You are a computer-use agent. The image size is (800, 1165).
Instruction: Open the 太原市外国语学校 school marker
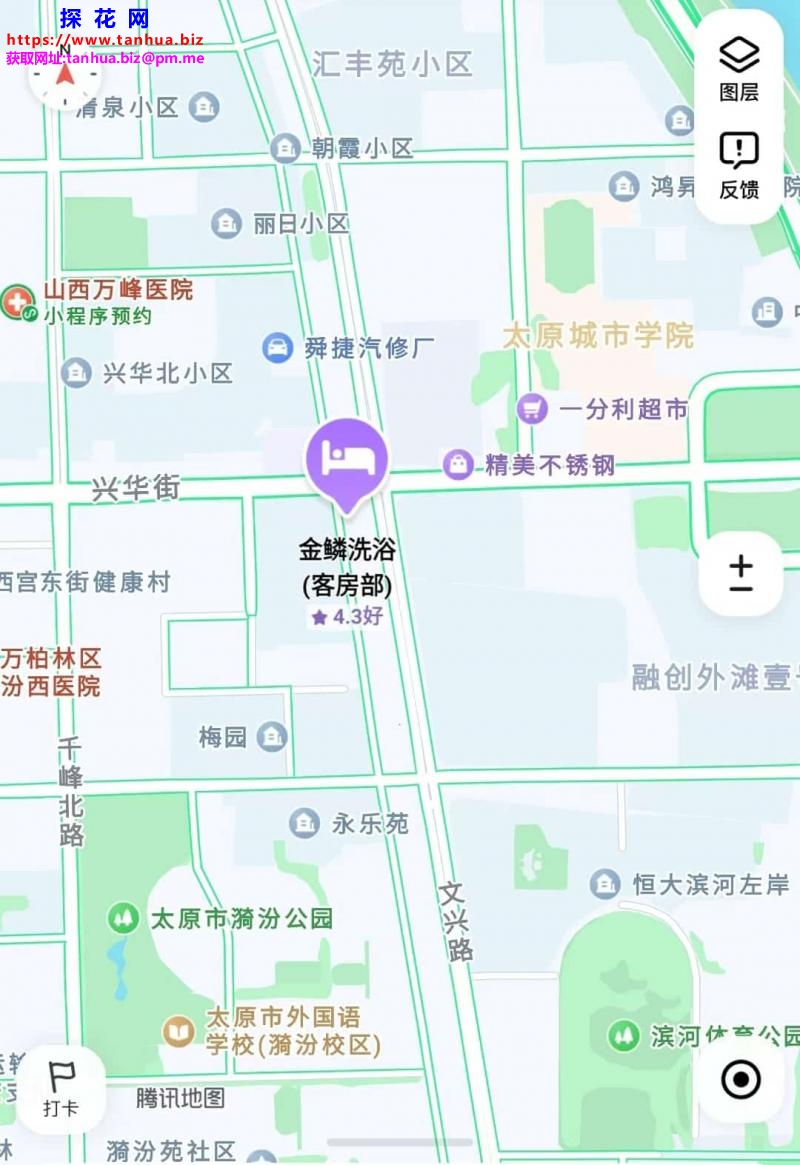179,1031
